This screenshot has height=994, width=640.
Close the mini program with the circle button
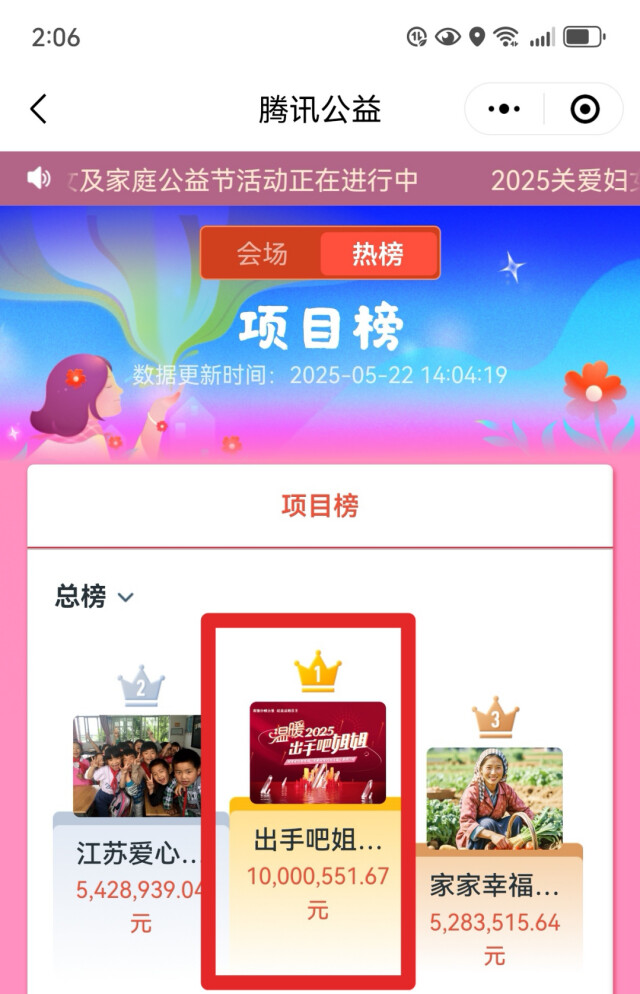click(x=584, y=109)
